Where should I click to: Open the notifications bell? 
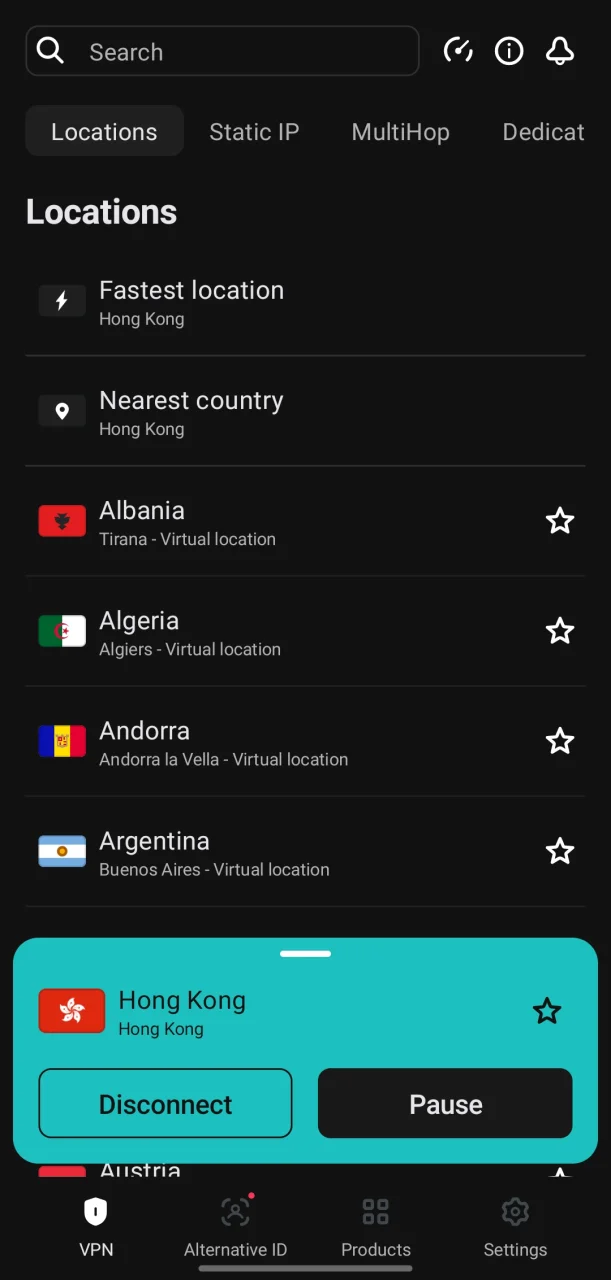point(560,51)
